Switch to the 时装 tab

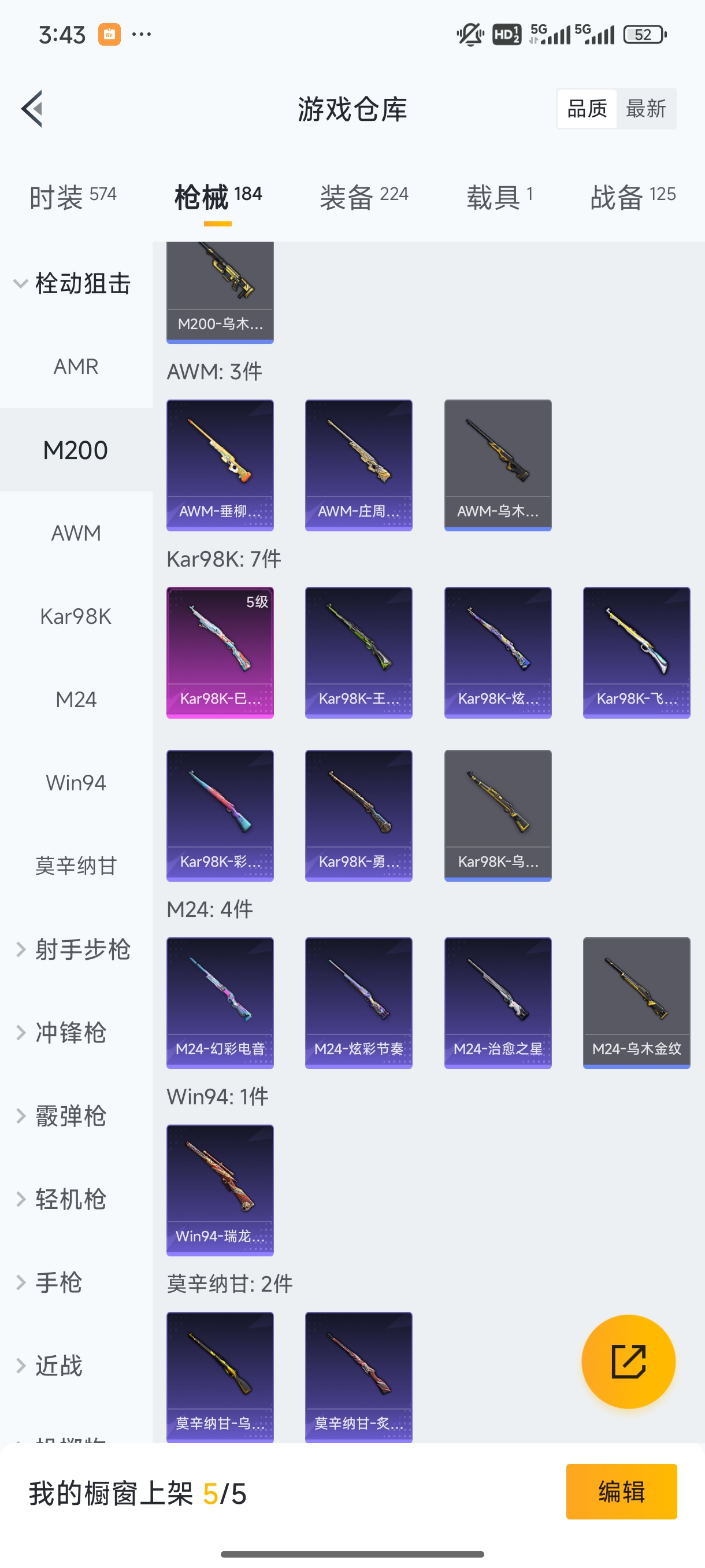point(72,197)
